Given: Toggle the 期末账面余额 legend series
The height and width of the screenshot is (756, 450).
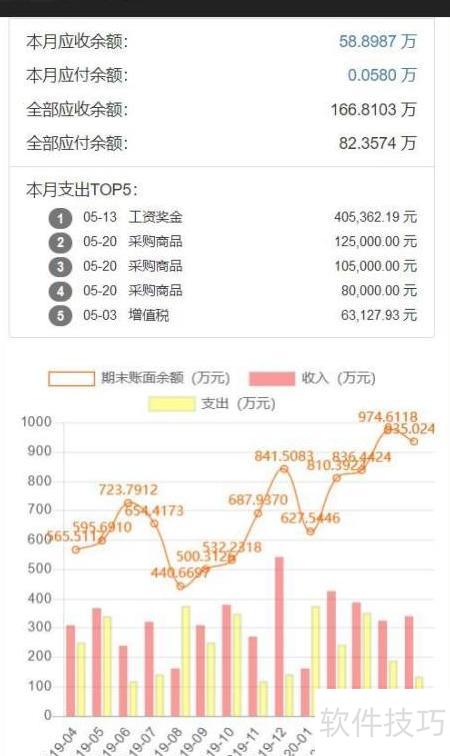Looking at the screenshot, I should [139, 378].
